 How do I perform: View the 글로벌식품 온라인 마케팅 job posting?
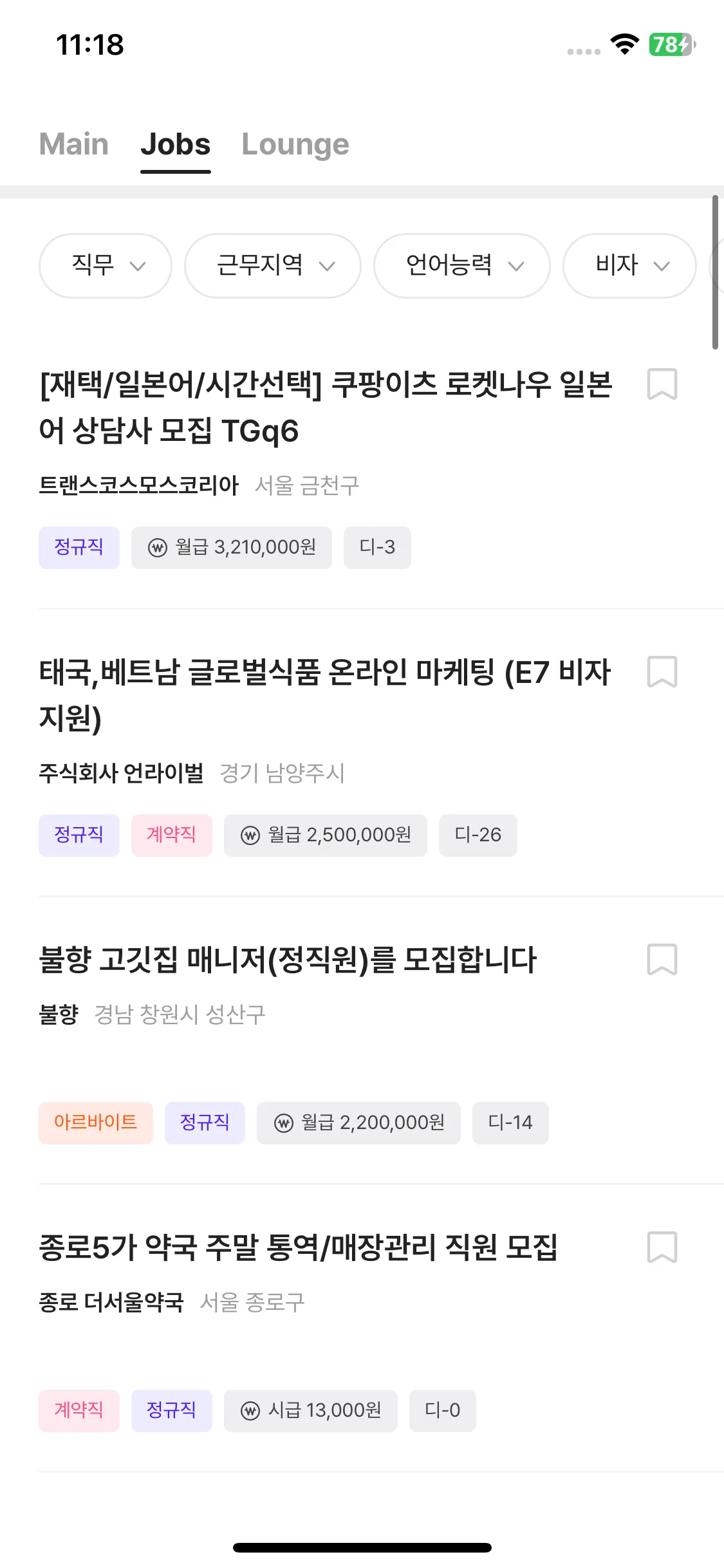click(x=325, y=695)
